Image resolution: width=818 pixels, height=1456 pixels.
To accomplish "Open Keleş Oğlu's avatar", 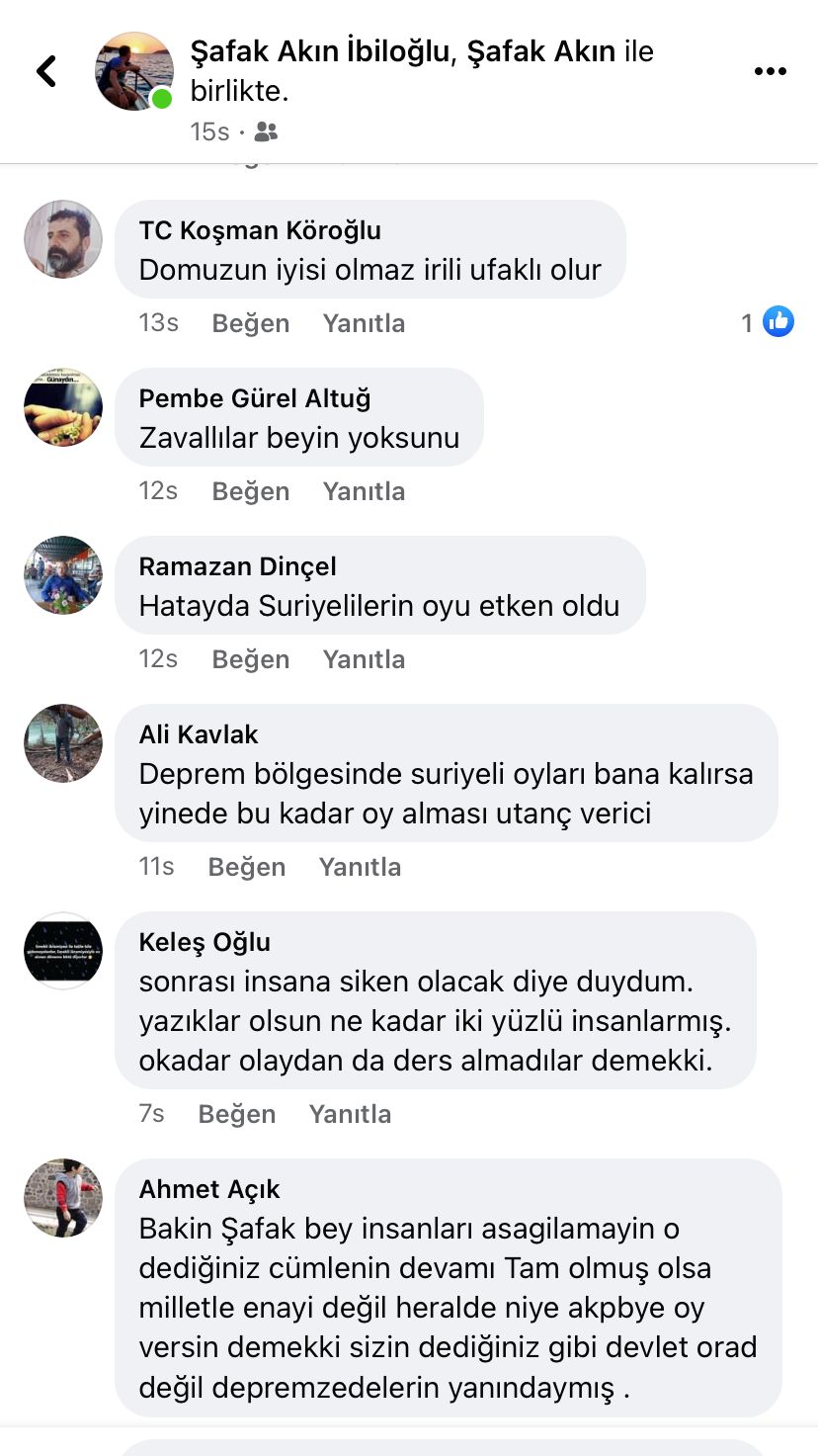I will click(x=63, y=951).
